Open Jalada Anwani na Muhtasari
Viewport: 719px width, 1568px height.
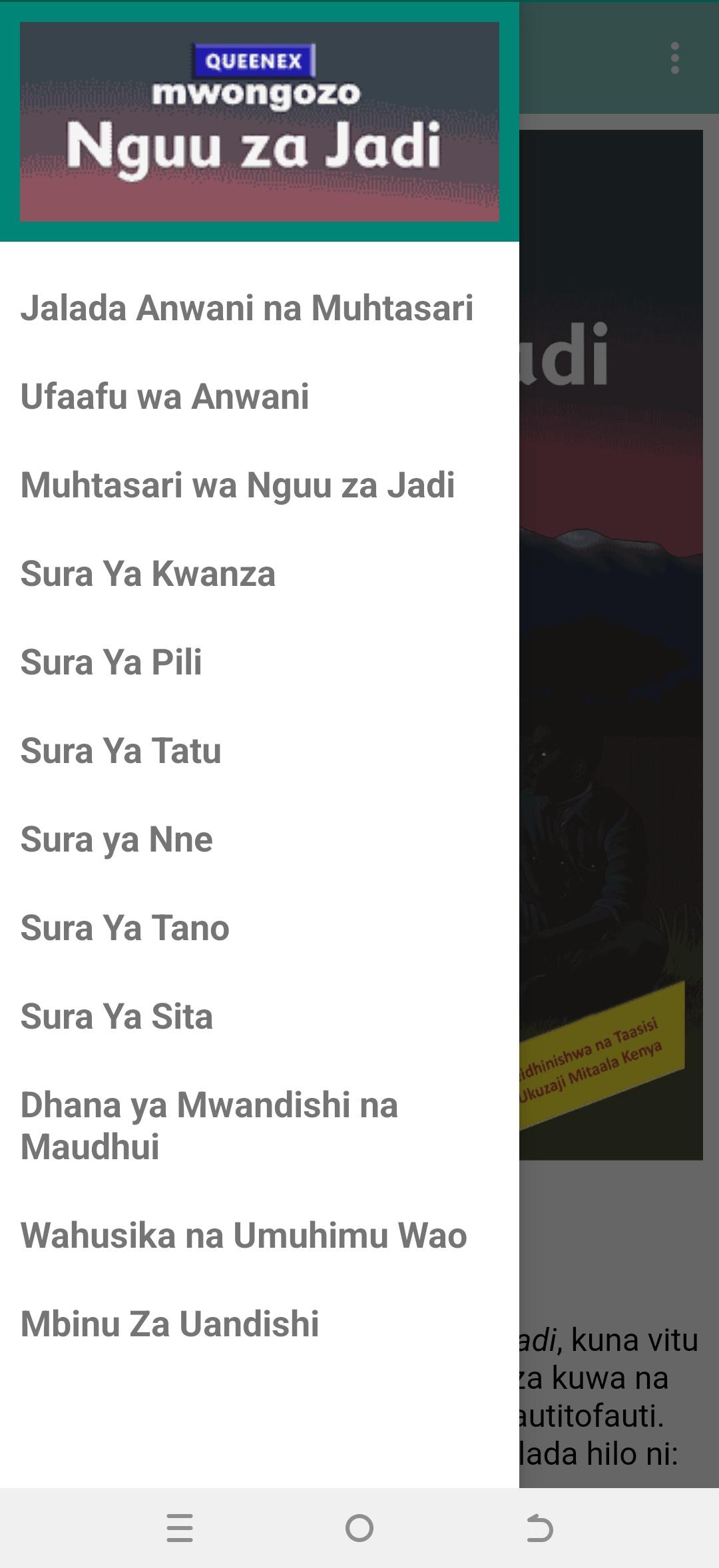click(x=260, y=308)
